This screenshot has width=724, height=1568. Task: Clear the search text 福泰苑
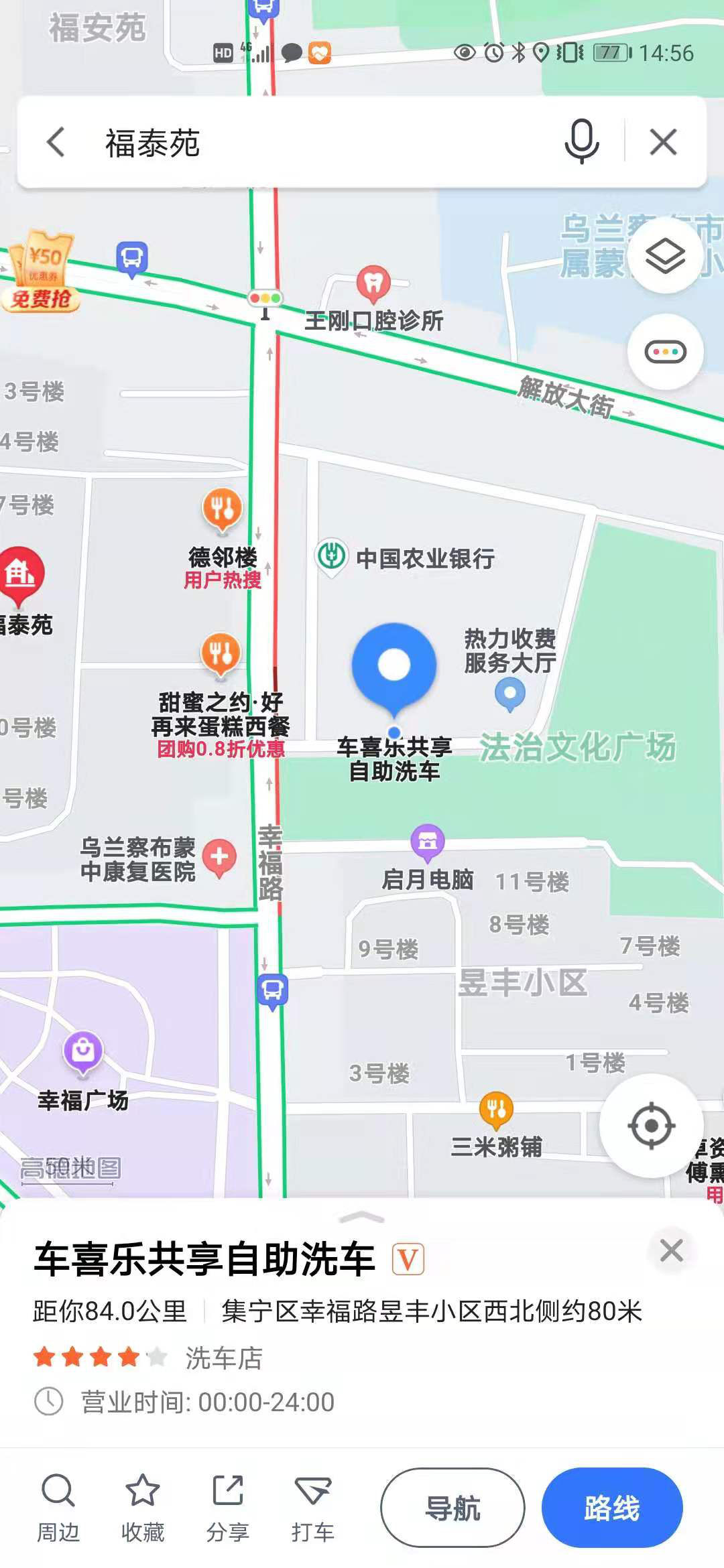[663, 142]
